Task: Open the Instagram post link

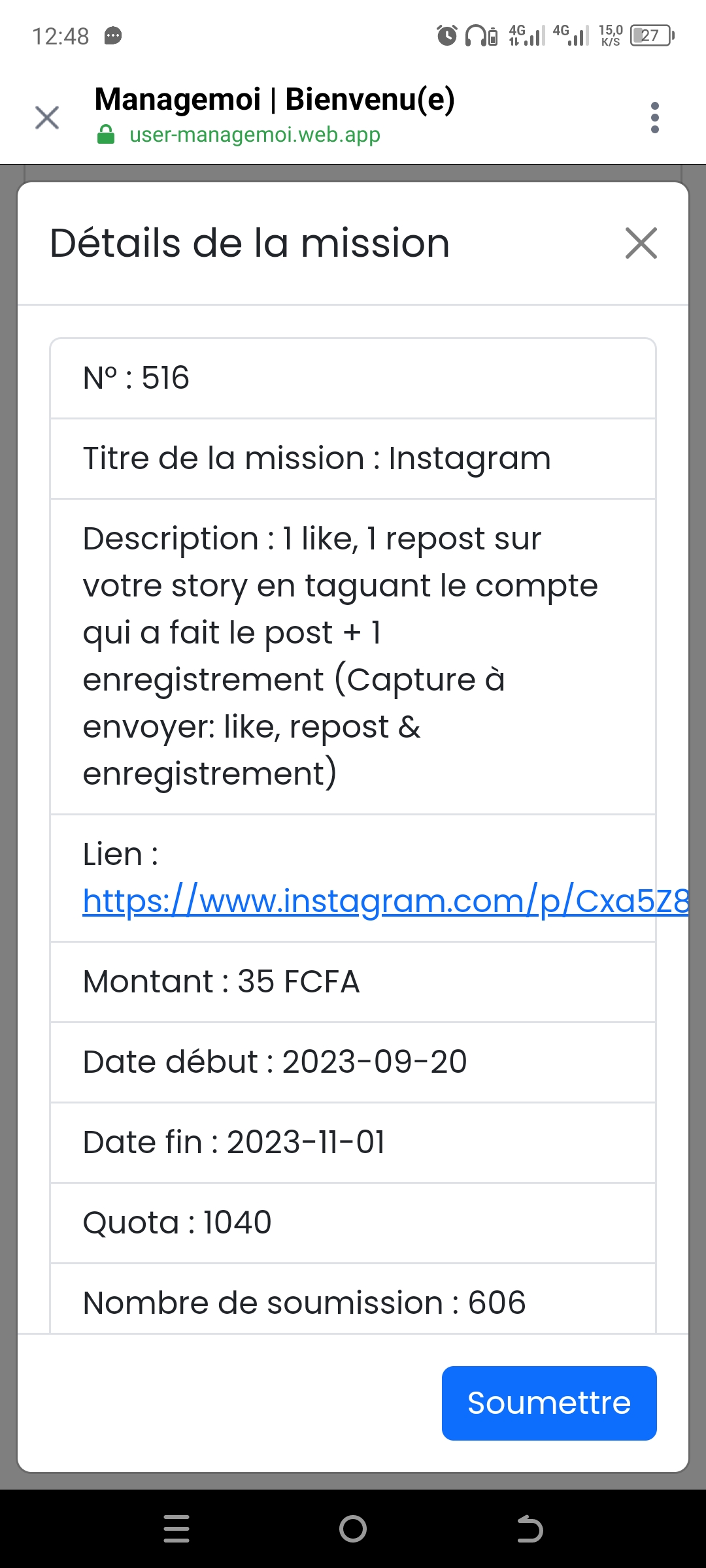Action: click(386, 901)
